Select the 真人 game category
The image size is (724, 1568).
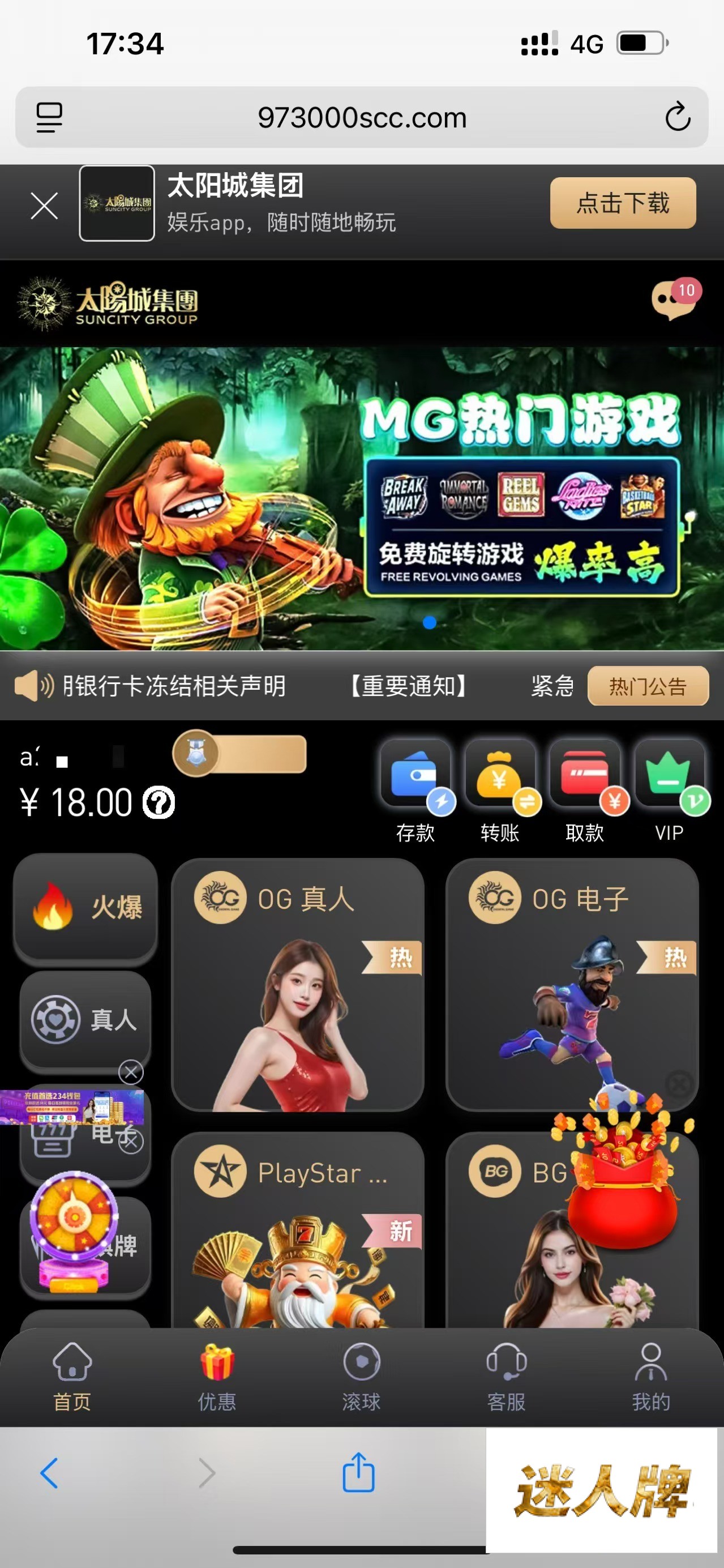pos(86,1019)
